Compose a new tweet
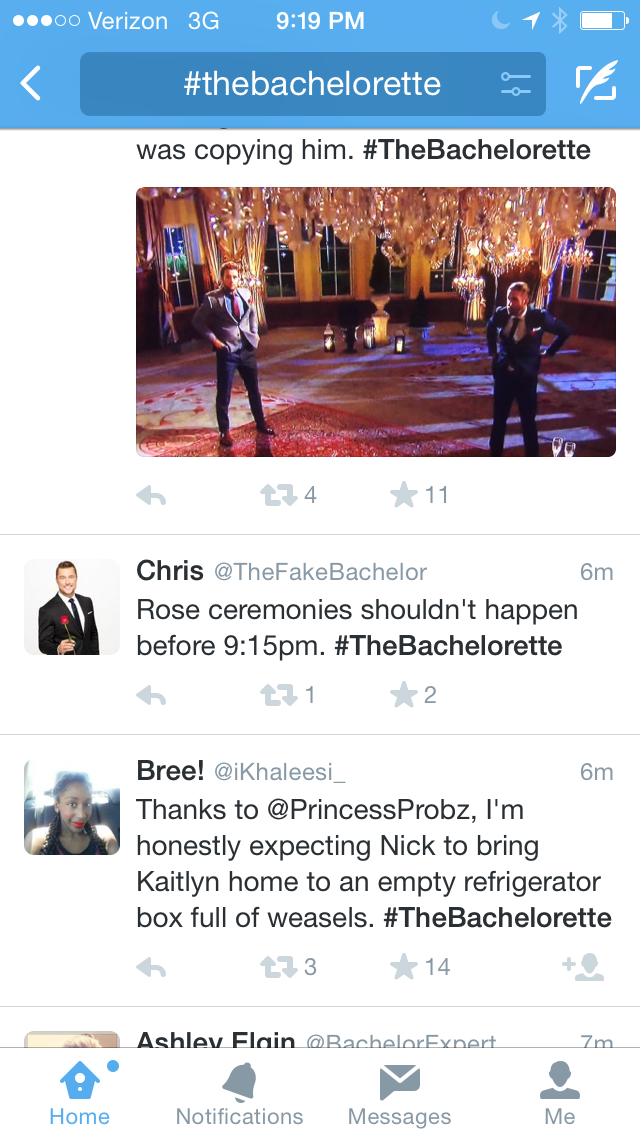The image size is (640, 1136). point(596,84)
